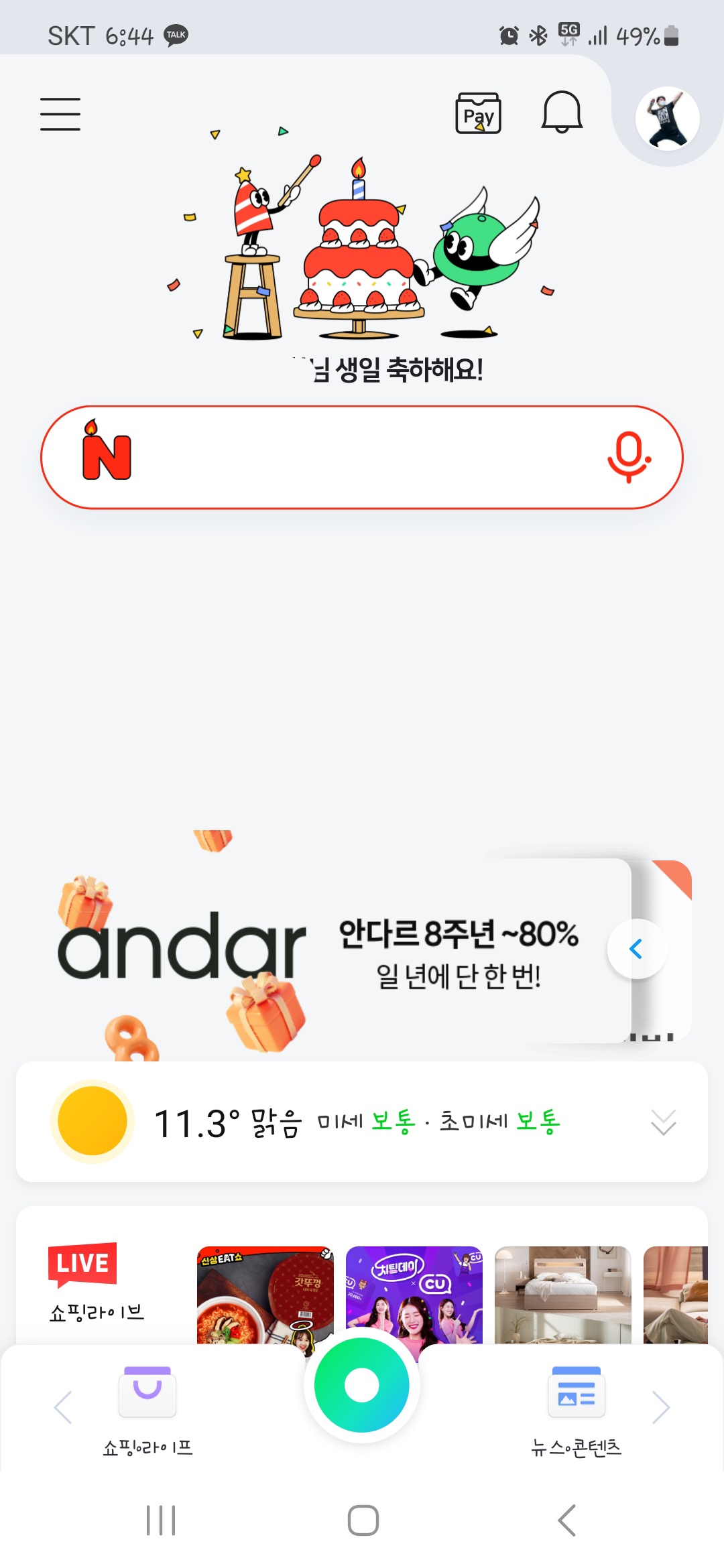Image resolution: width=724 pixels, height=1568 pixels.
Task: Tap the green circle button
Action: (x=362, y=1385)
